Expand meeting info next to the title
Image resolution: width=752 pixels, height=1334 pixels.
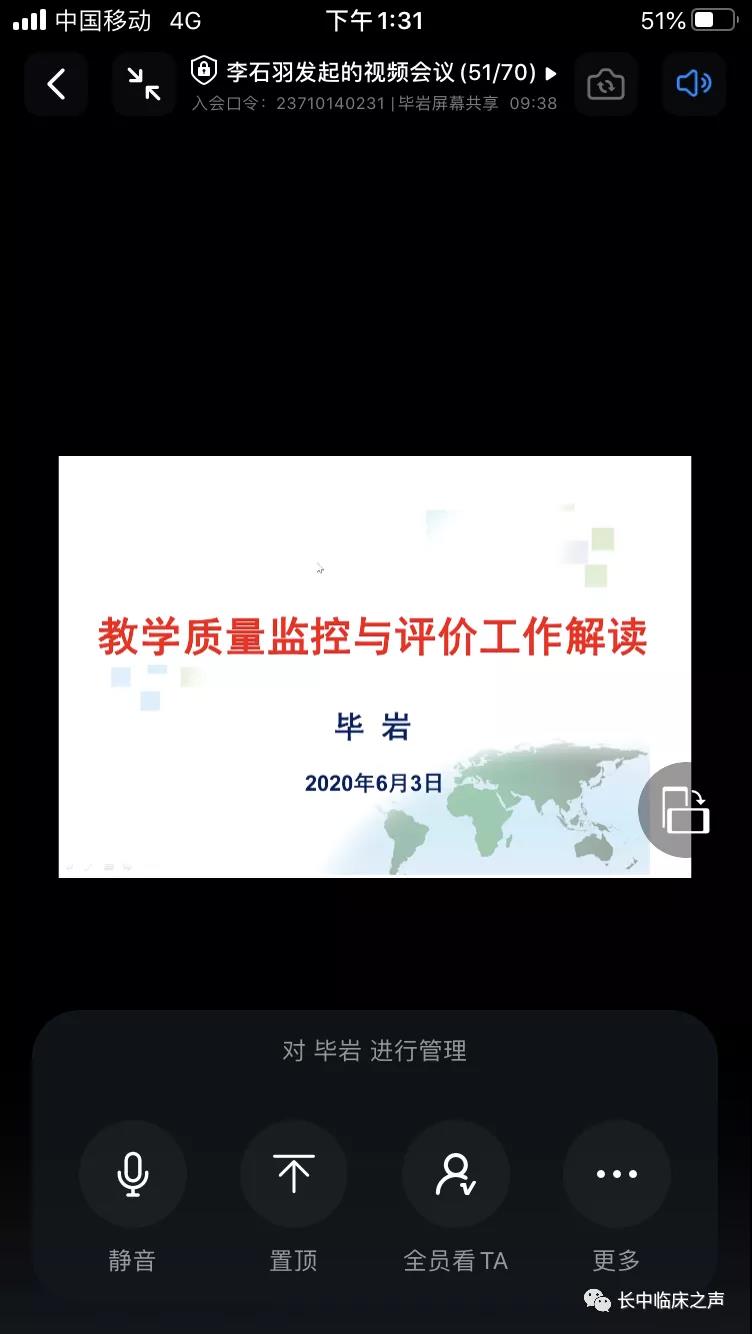[551, 73]
